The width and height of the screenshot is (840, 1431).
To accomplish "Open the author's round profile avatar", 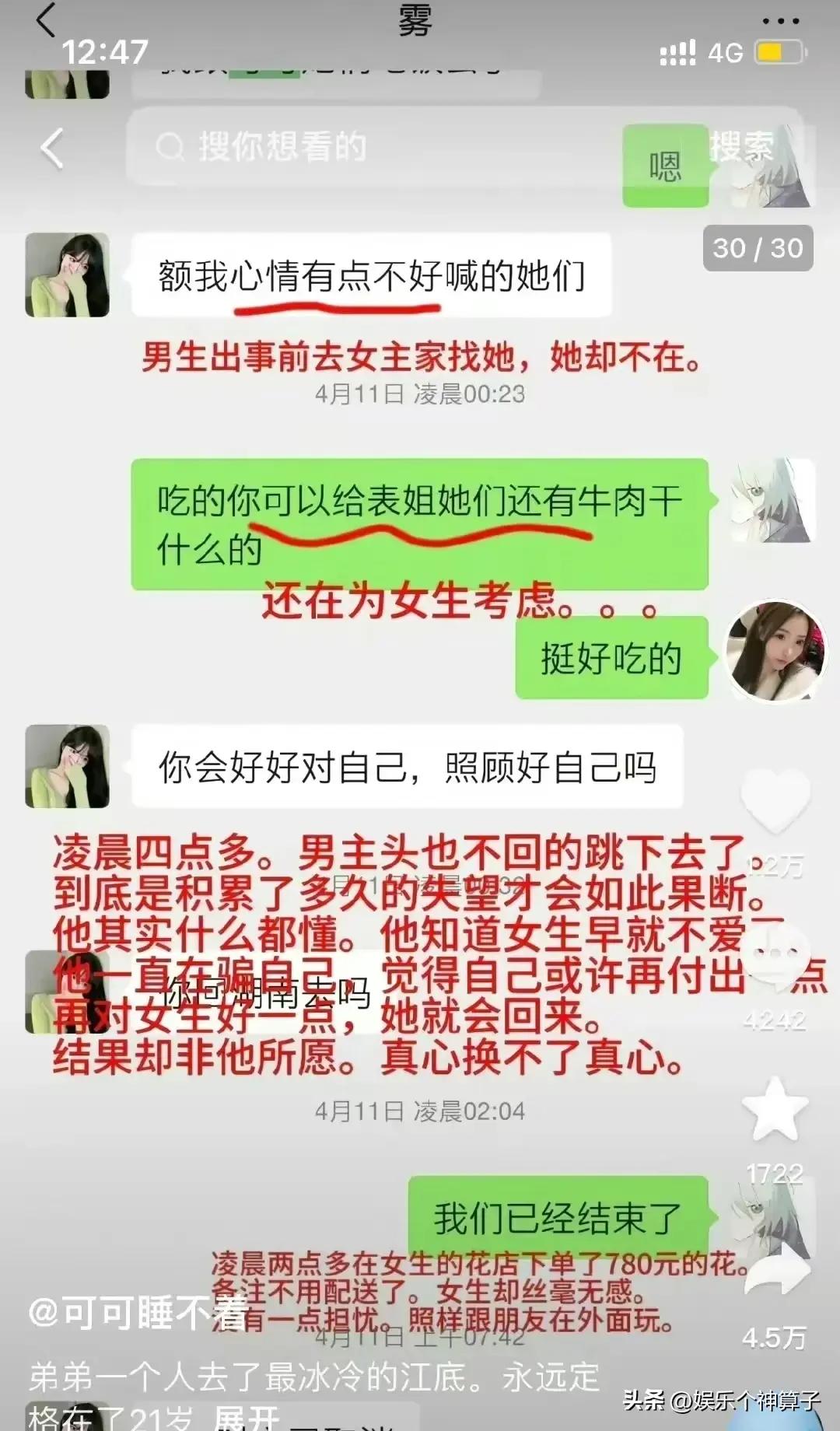I will coord(775,651).
